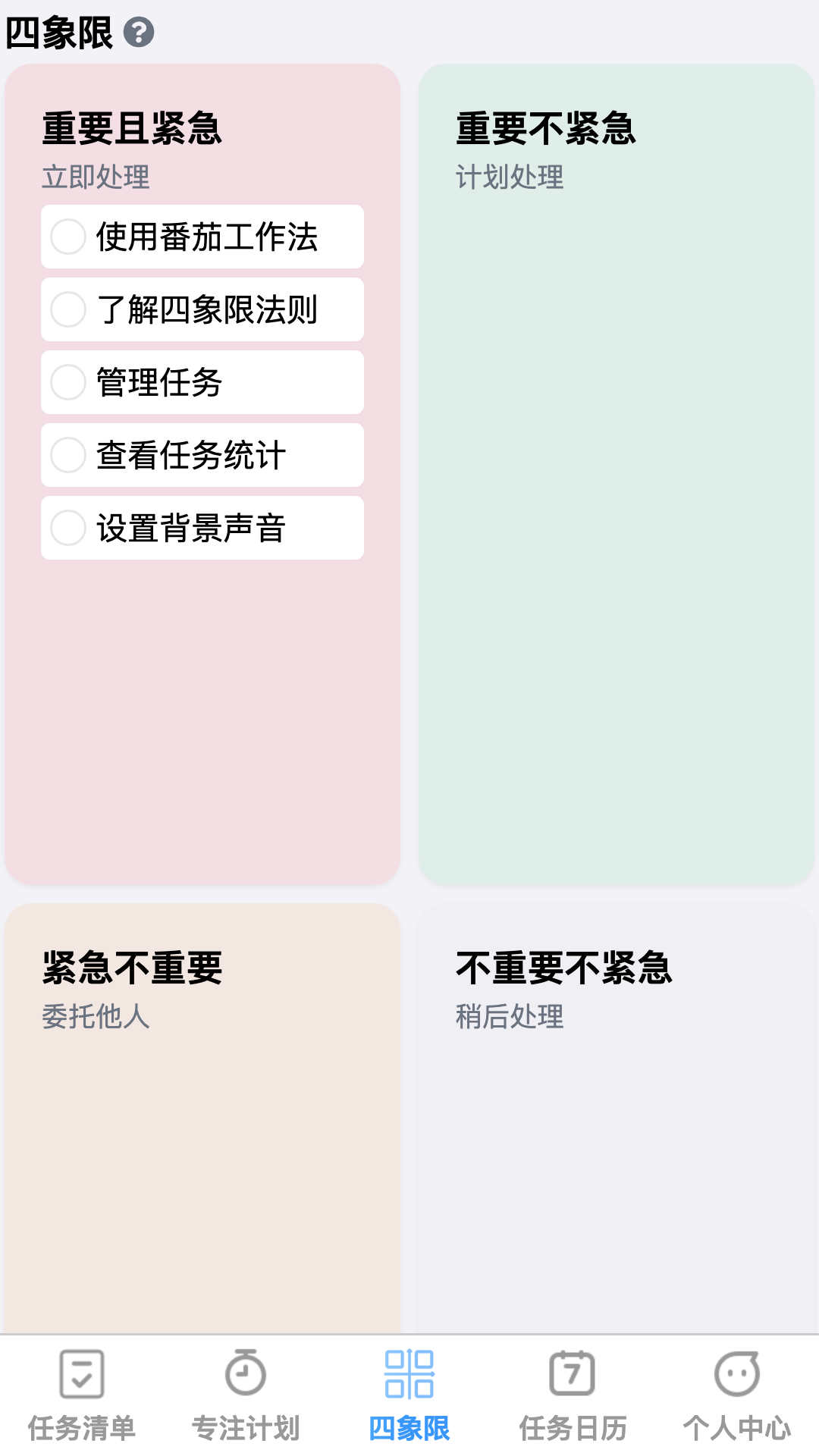
Task: Open the 查看任务统计 task
Action: (201, 455)
